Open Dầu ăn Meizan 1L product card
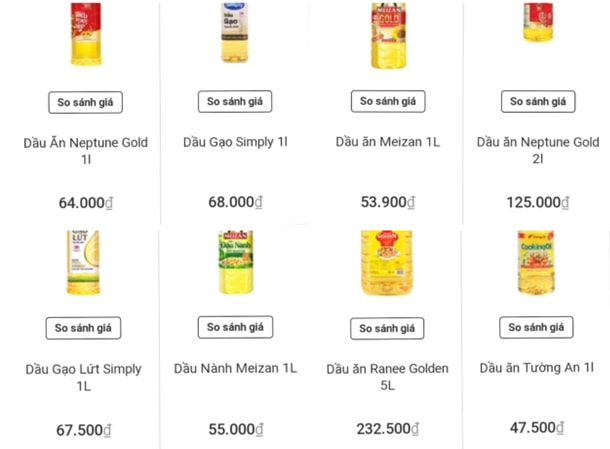This screenshot has width=610, height=449. click(x=387, y=142)
